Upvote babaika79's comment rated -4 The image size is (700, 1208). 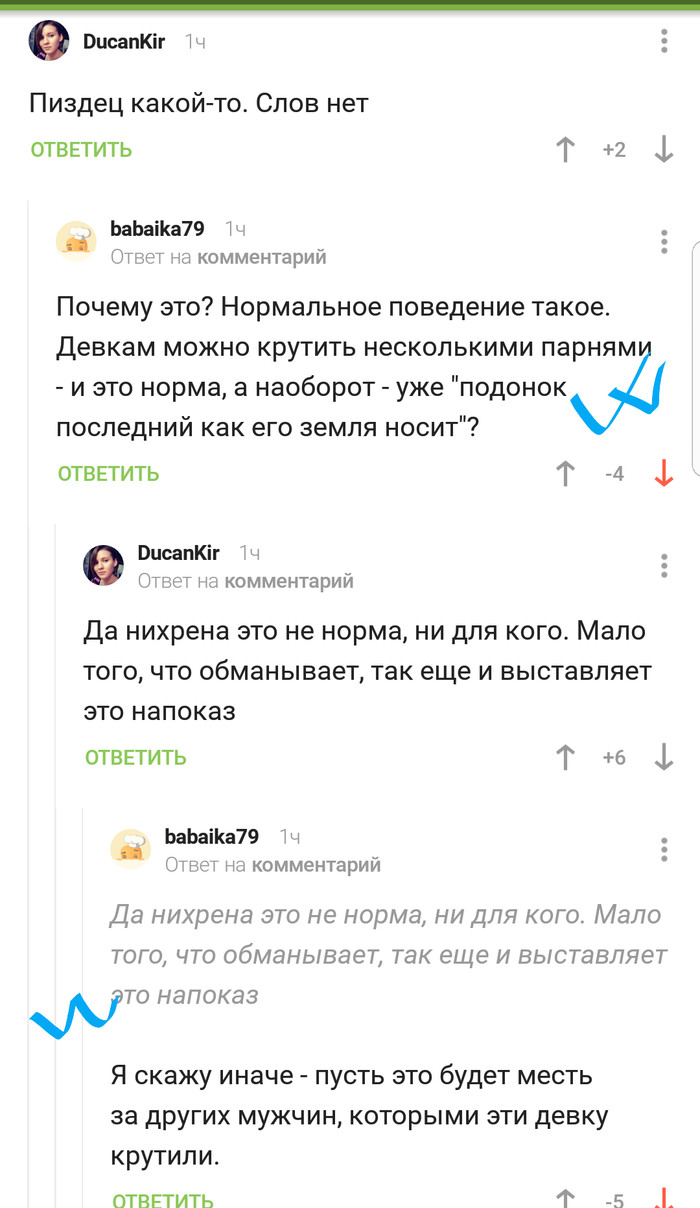click(565, 474)
